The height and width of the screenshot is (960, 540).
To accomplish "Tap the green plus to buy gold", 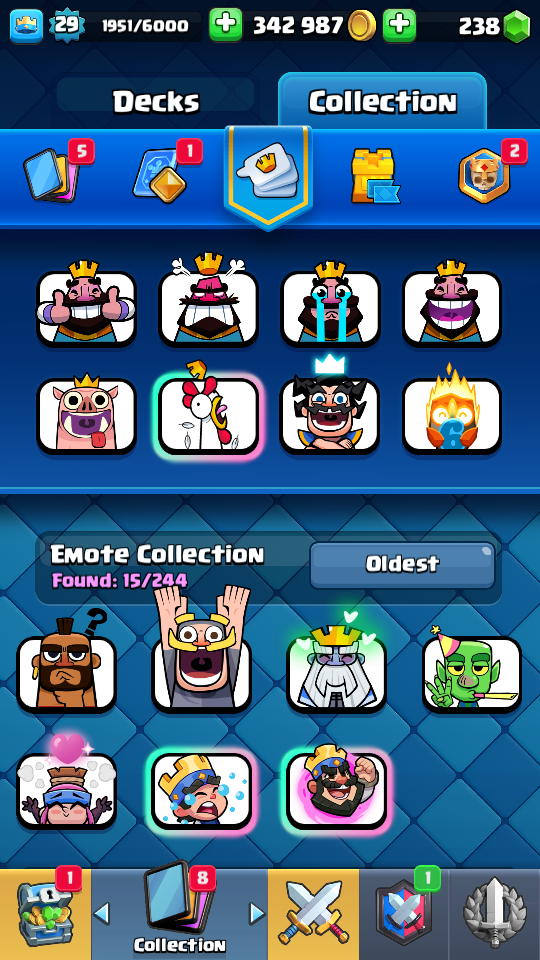I will click(x=225, y=25).
